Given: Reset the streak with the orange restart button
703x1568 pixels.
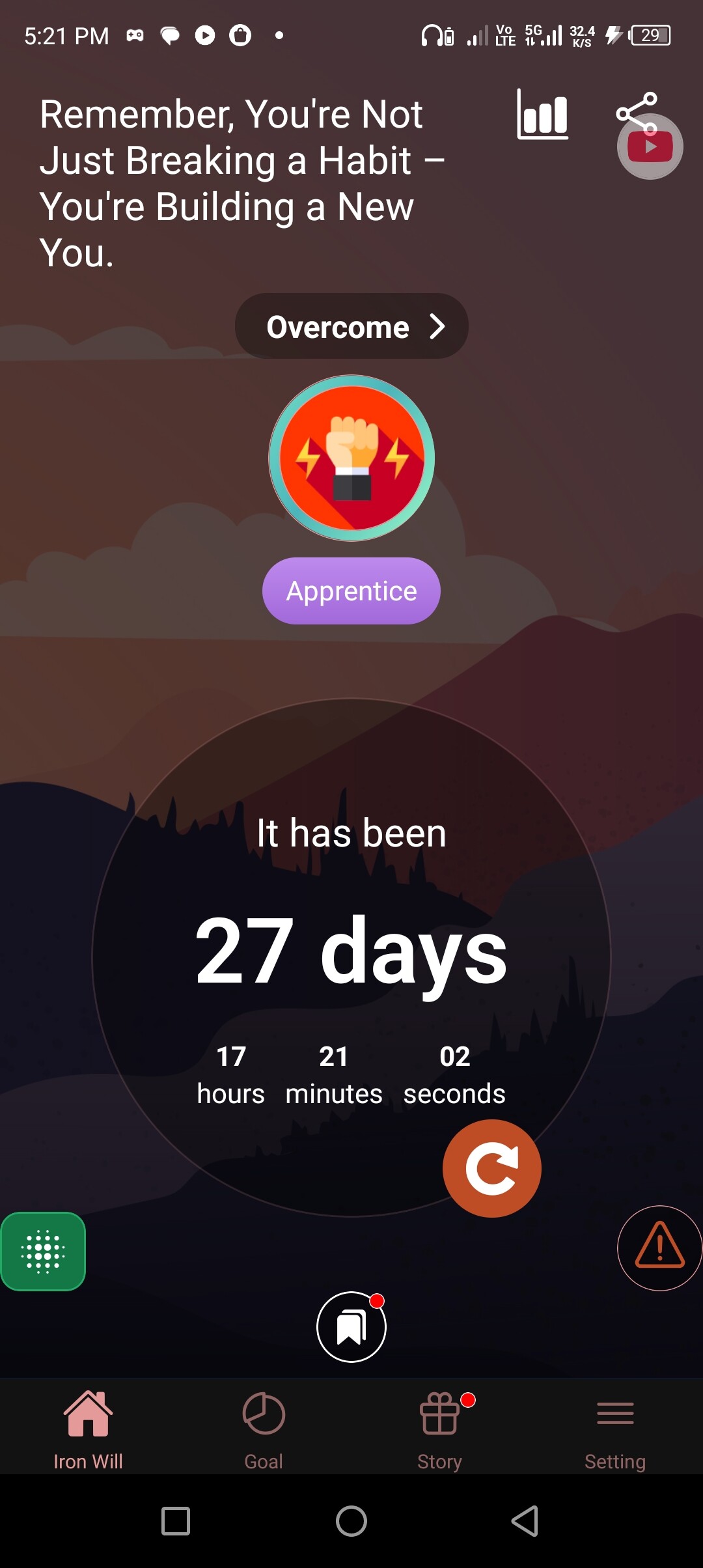Looking at the screenshot, I should (492, 1168).
